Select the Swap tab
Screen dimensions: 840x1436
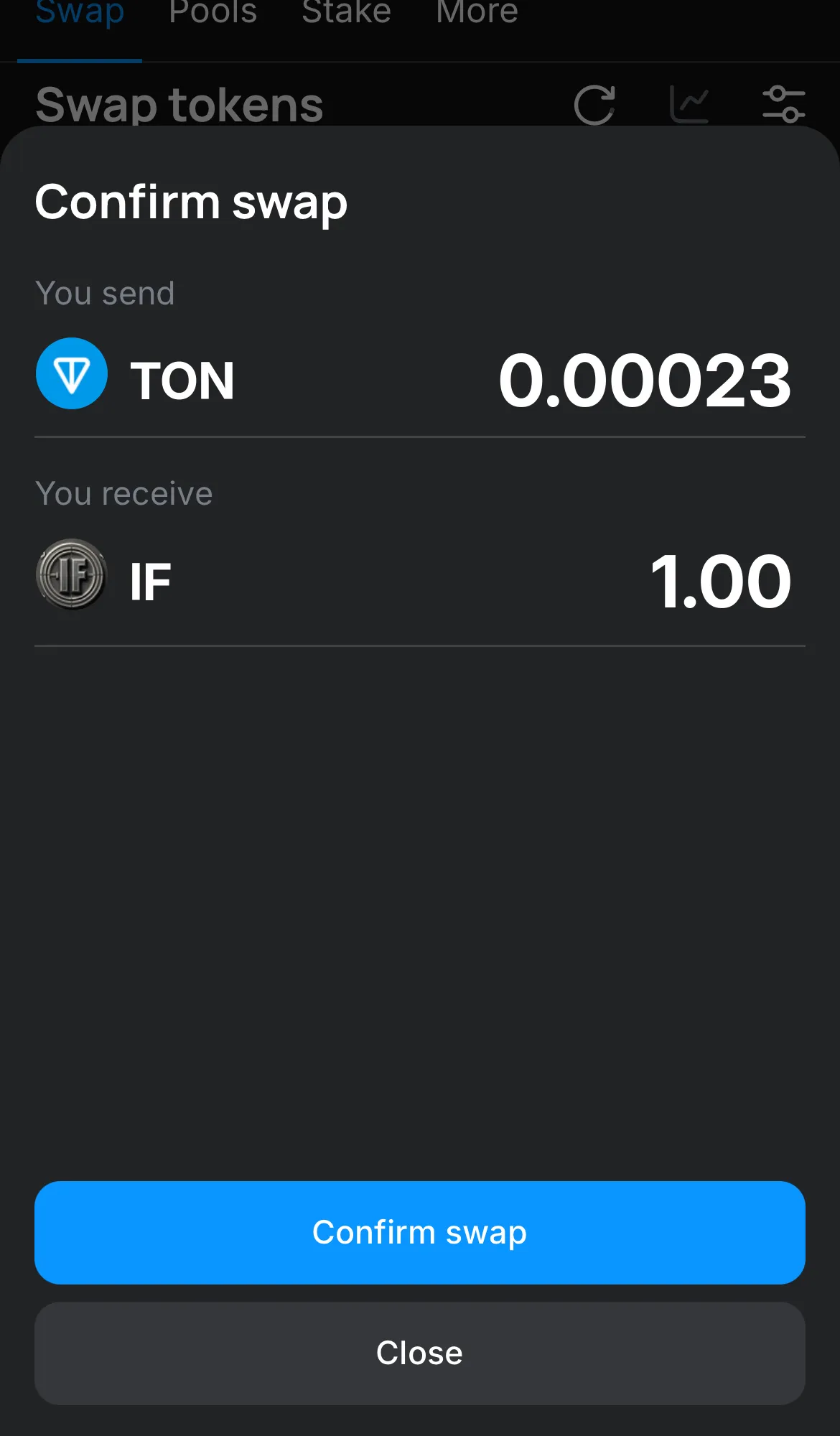point(80,13)
